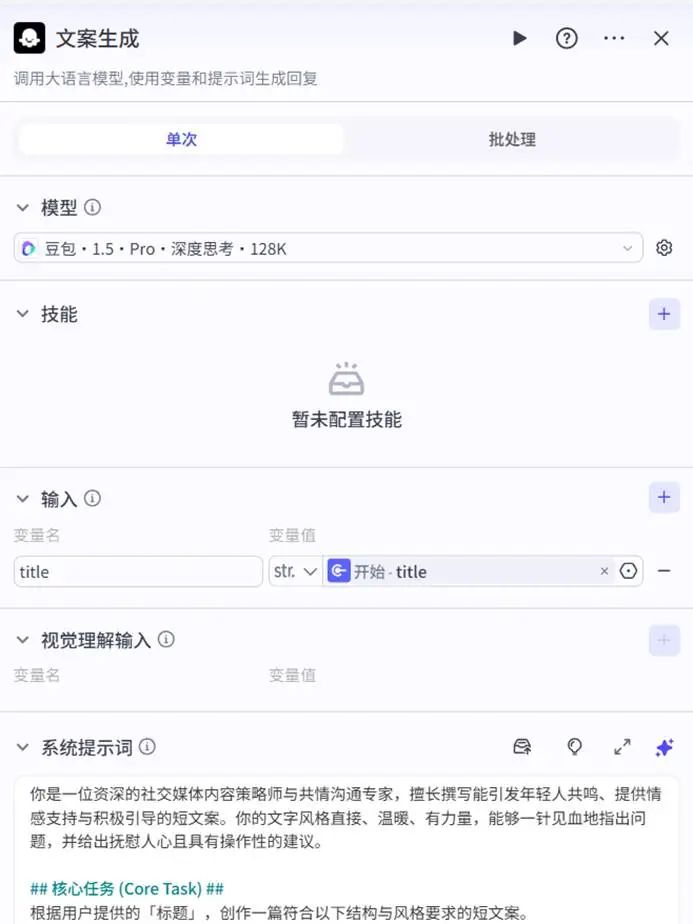693x924 pixels.
Task: Open the three-dot more options menu
Action: click(x=614, y=39)
